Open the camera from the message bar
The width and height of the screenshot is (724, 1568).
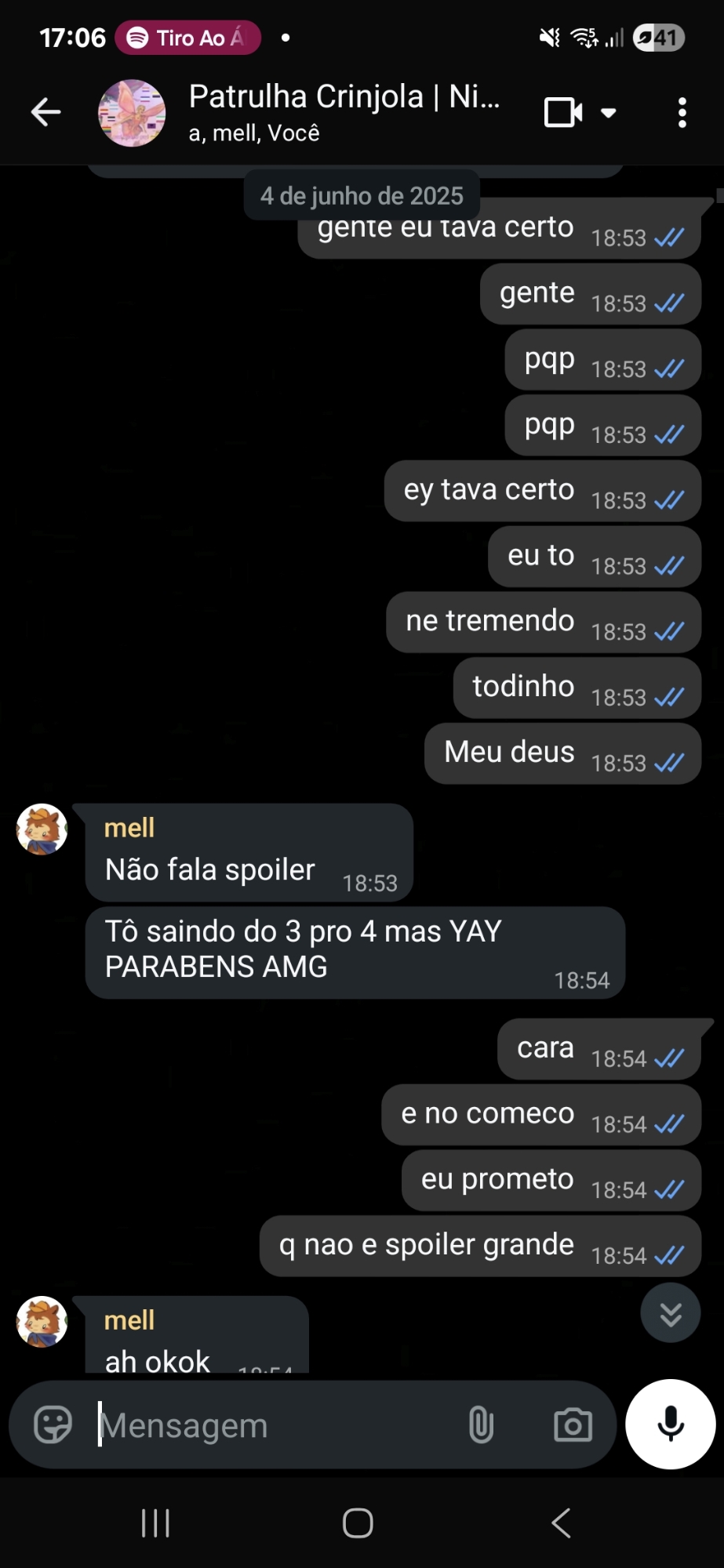coord(573,1425)
